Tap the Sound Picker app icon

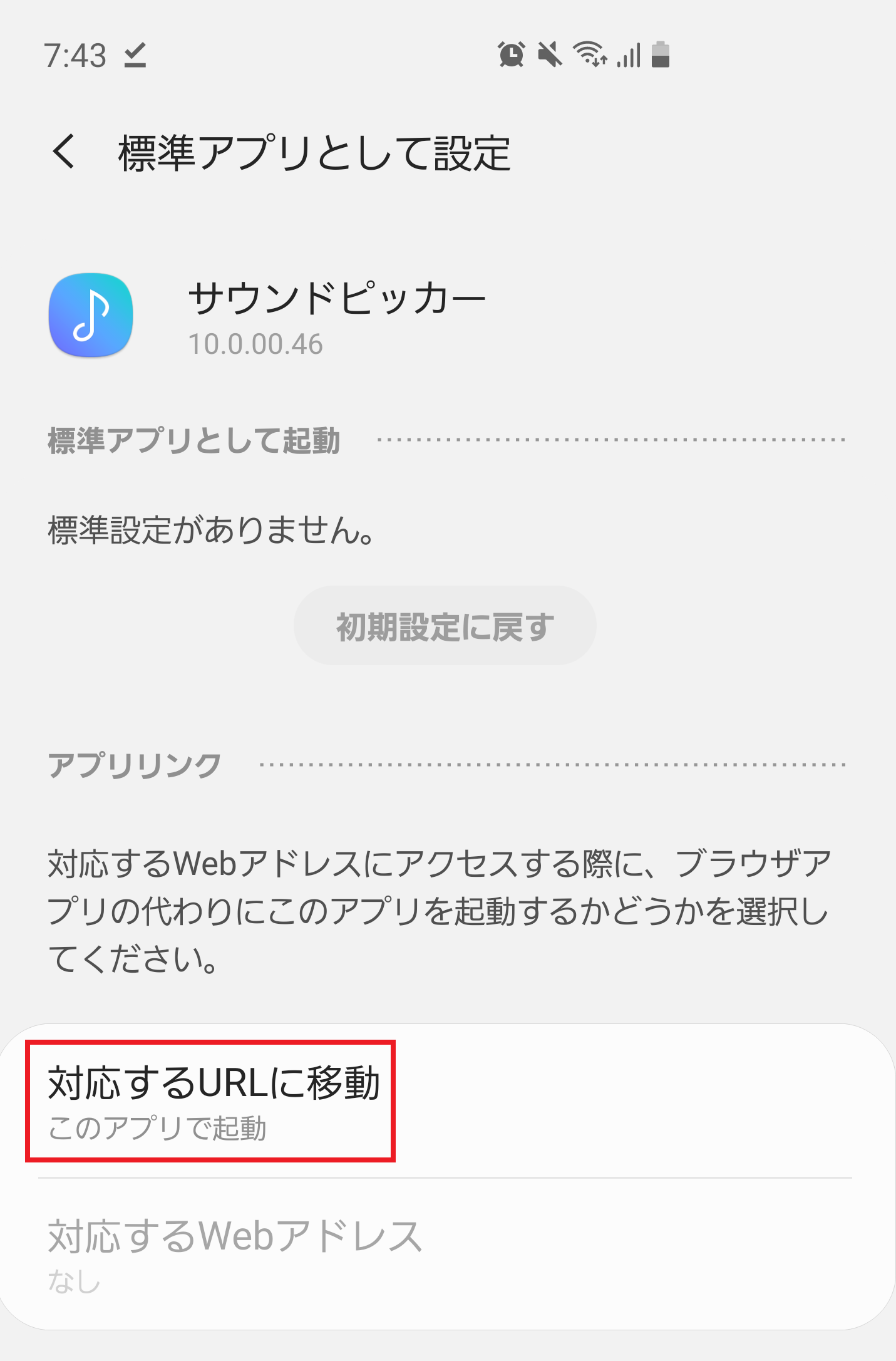pyautogui.click(x=90, y=316)
